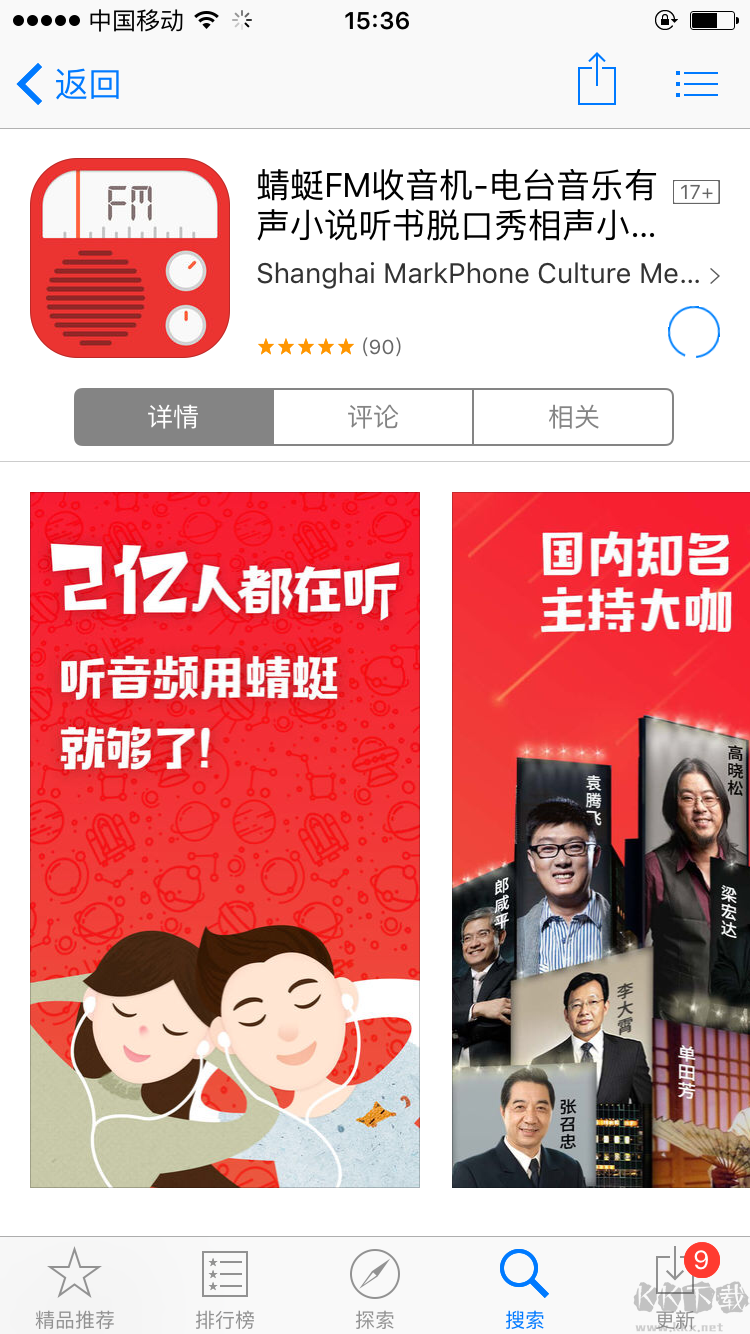Open the list menu icon
The height and width of the screenshot is (1334, 750).
click(696, 84)
